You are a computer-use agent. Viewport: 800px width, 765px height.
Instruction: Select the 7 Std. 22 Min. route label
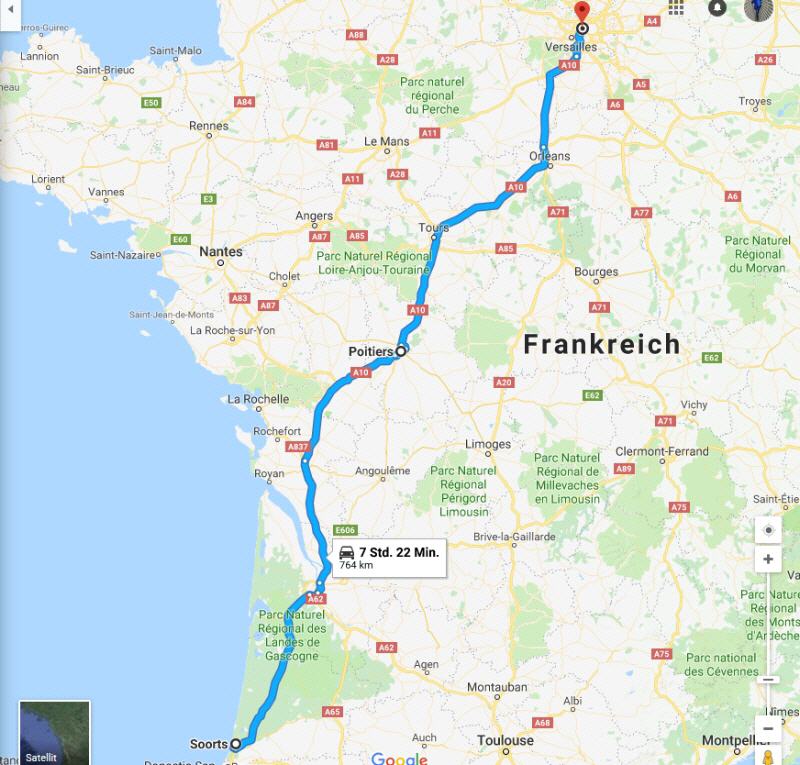388,557
